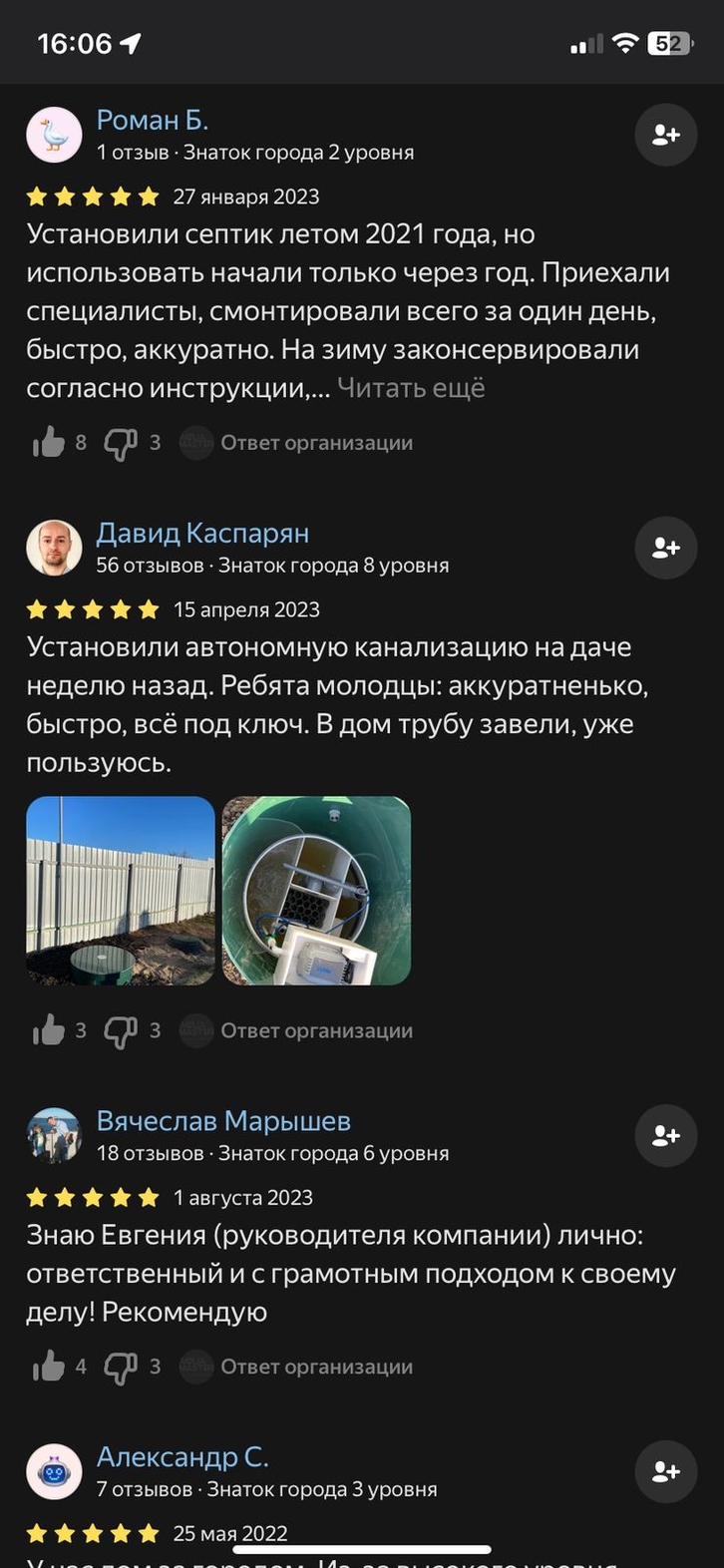Follow Давид Каспарян via add-user icon

(x=665, y=548)
